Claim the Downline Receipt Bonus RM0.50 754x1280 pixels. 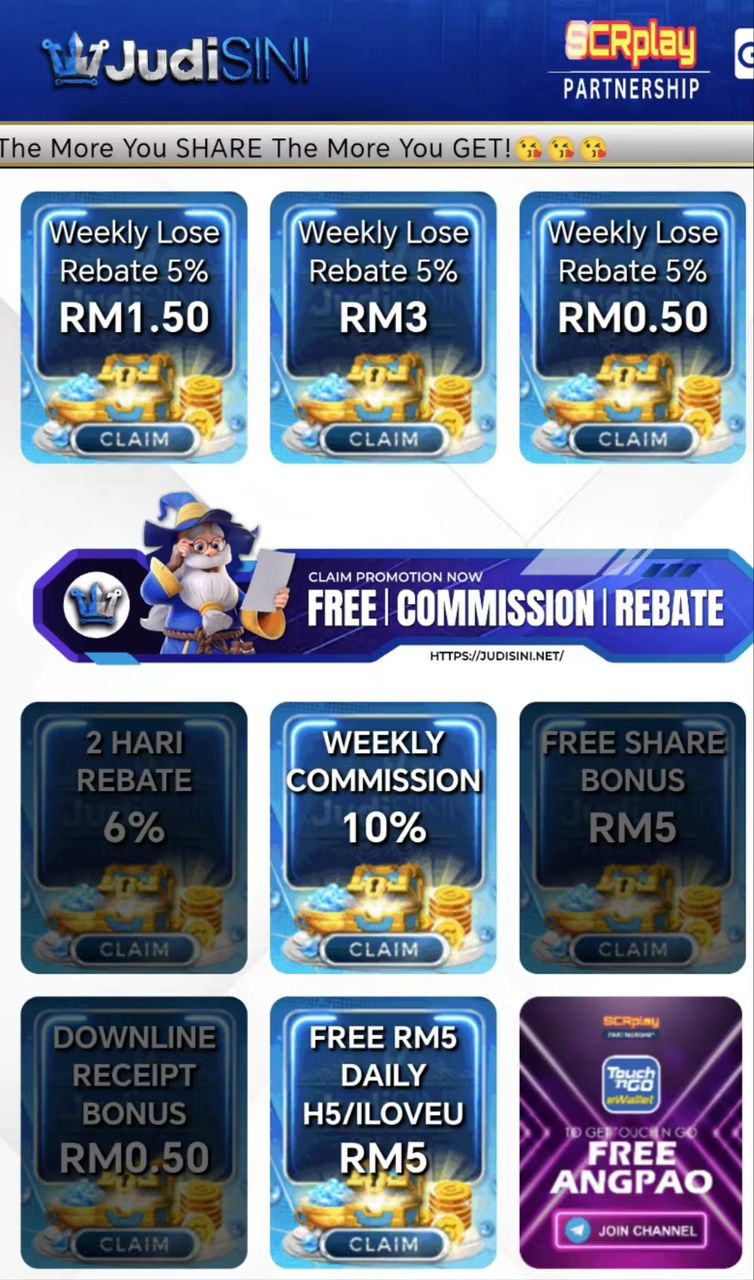click(x=134, y=1244)
